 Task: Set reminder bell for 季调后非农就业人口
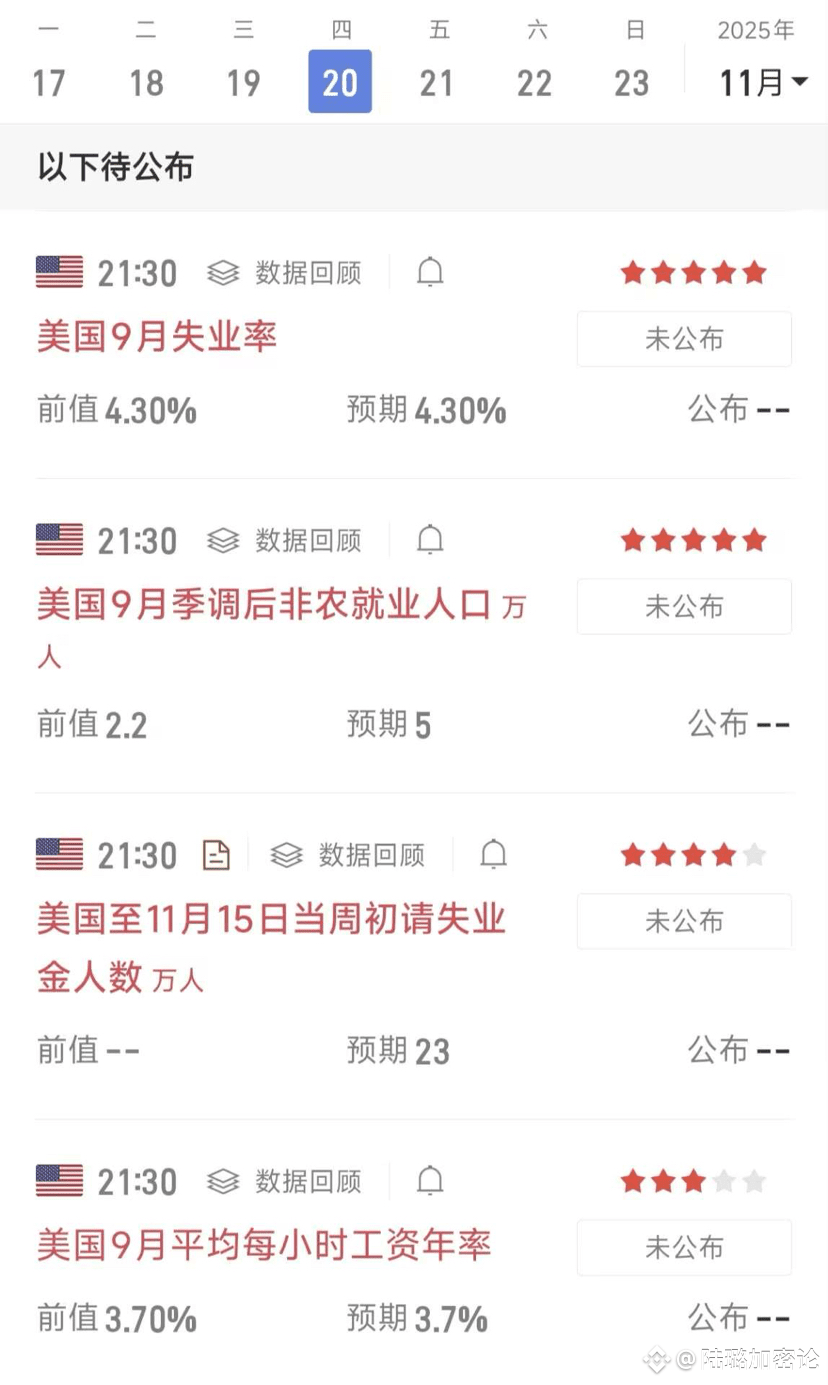point(430,540)
